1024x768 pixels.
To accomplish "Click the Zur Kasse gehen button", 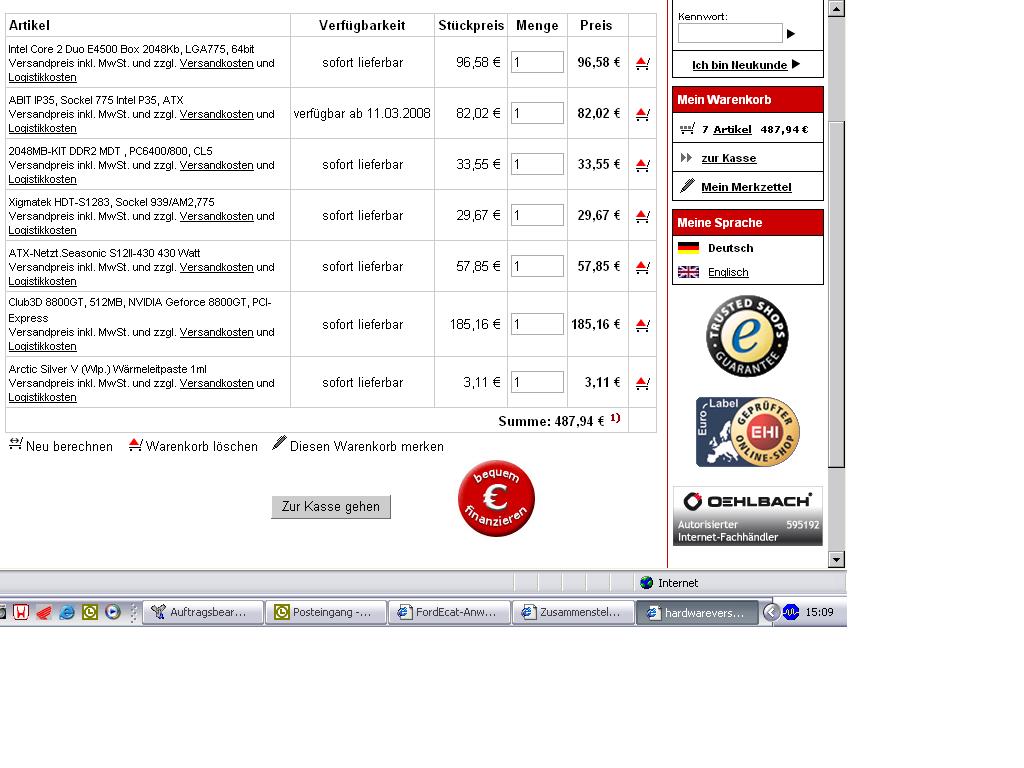I will [331, 507].
